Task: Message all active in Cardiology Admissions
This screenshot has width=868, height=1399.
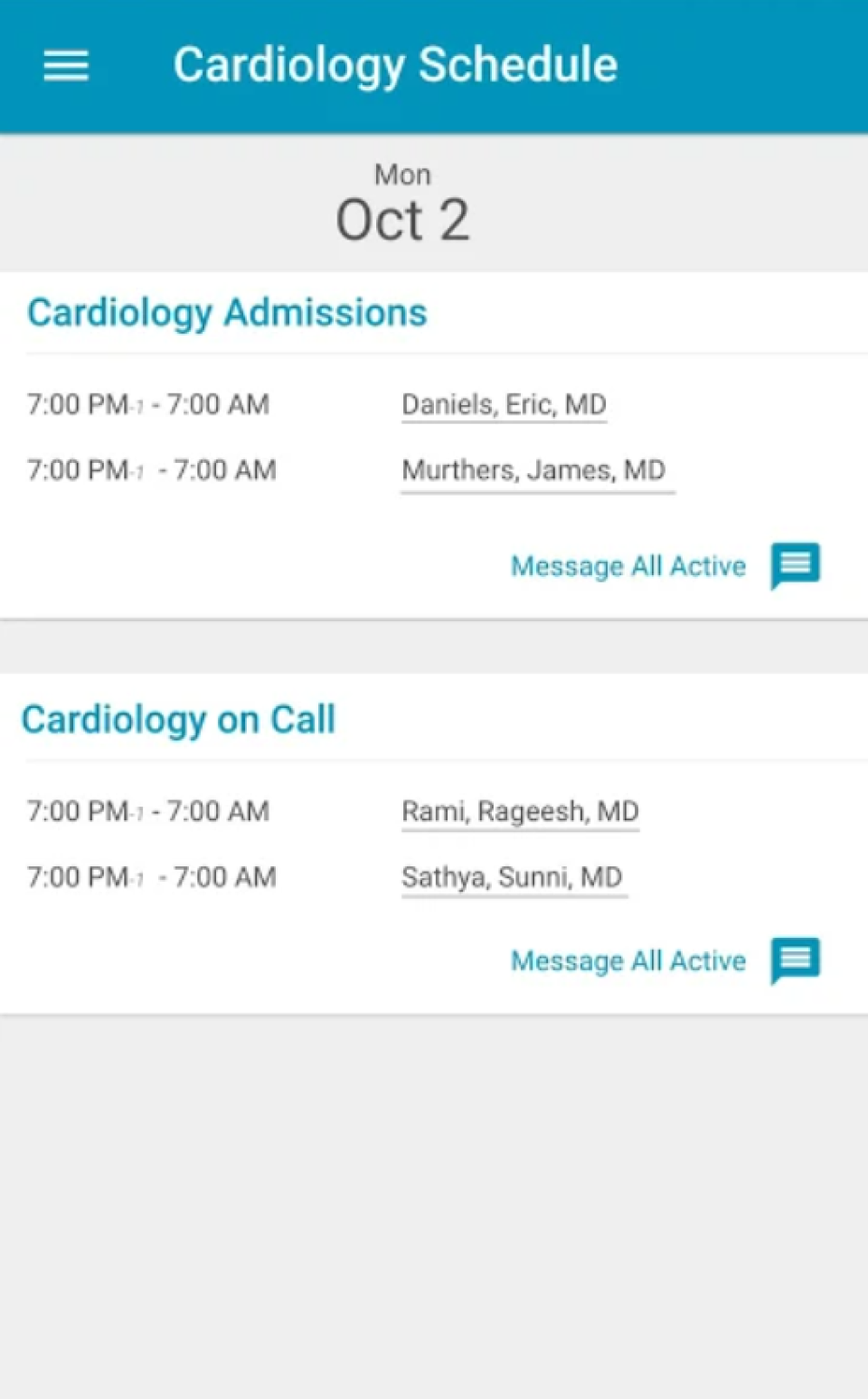Action: [x=665, y=566]
